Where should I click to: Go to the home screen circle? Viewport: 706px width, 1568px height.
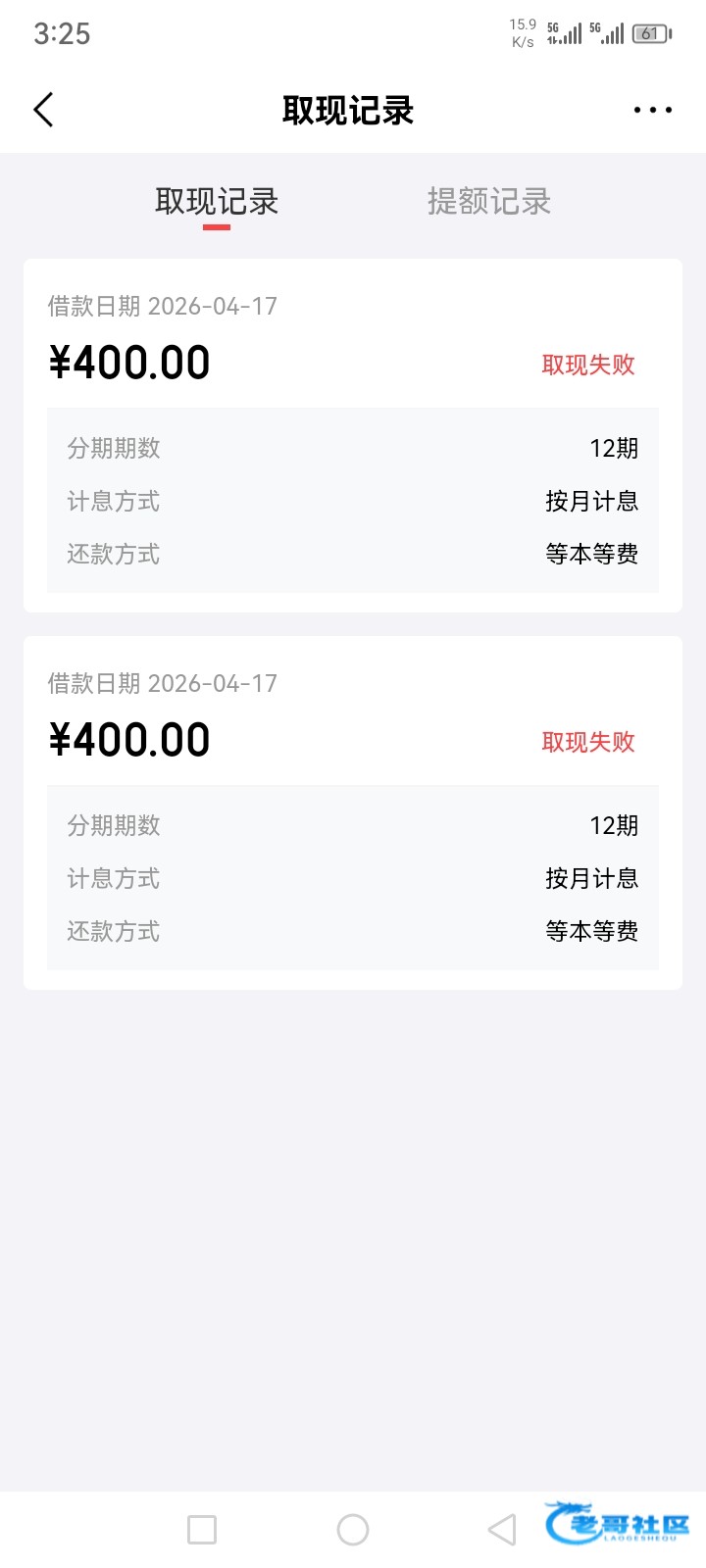pyautogui.click(x=353, y=1529)
